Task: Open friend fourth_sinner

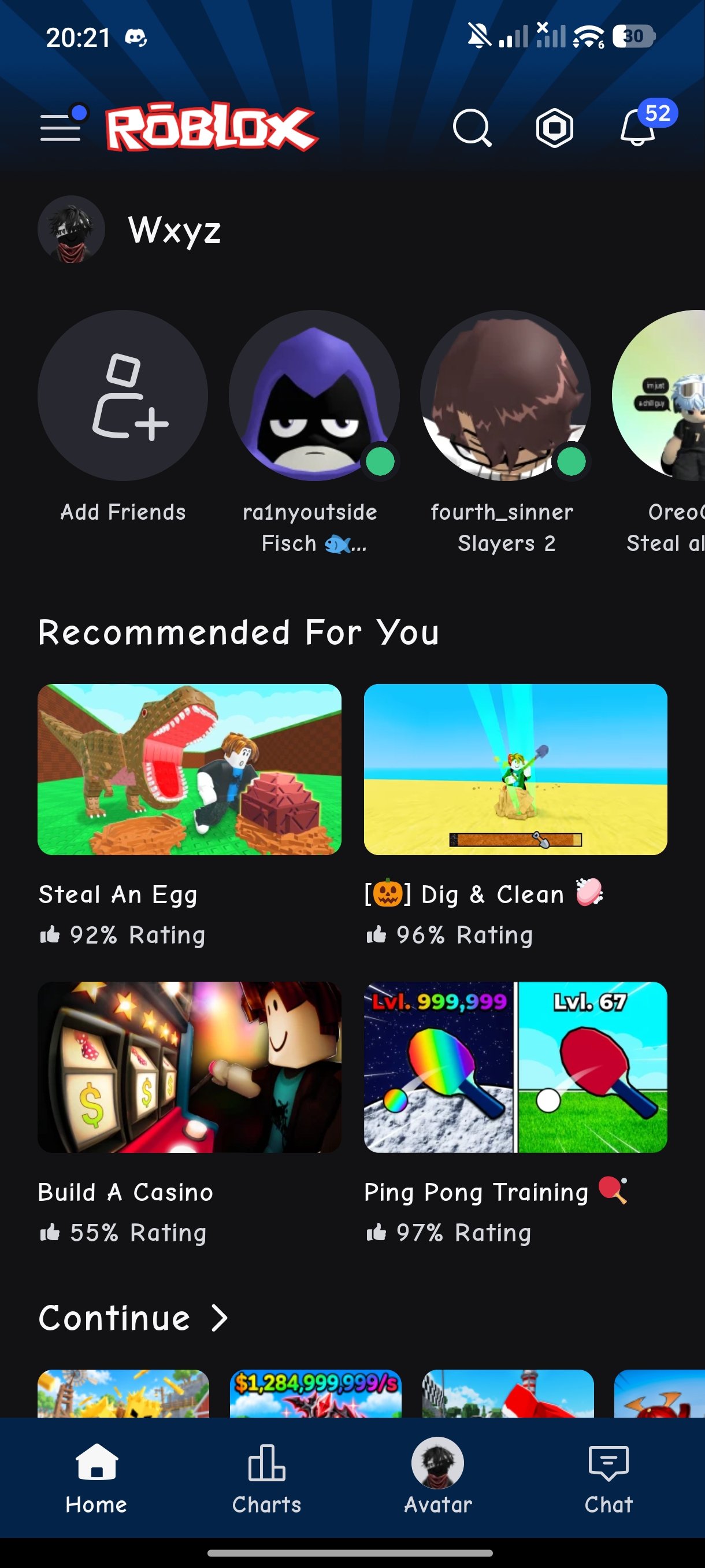Action: tap(505, 432)
